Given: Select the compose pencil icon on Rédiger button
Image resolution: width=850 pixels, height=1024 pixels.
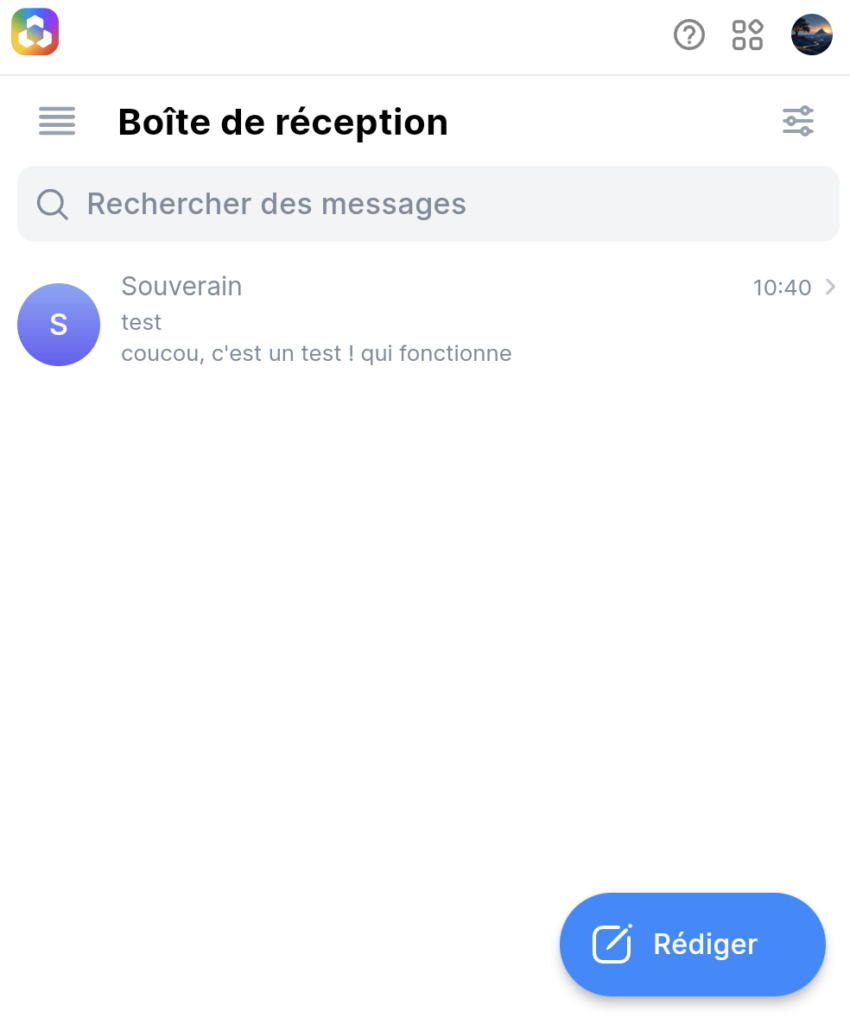Looking at the screenshot, I should pos(614,943).
